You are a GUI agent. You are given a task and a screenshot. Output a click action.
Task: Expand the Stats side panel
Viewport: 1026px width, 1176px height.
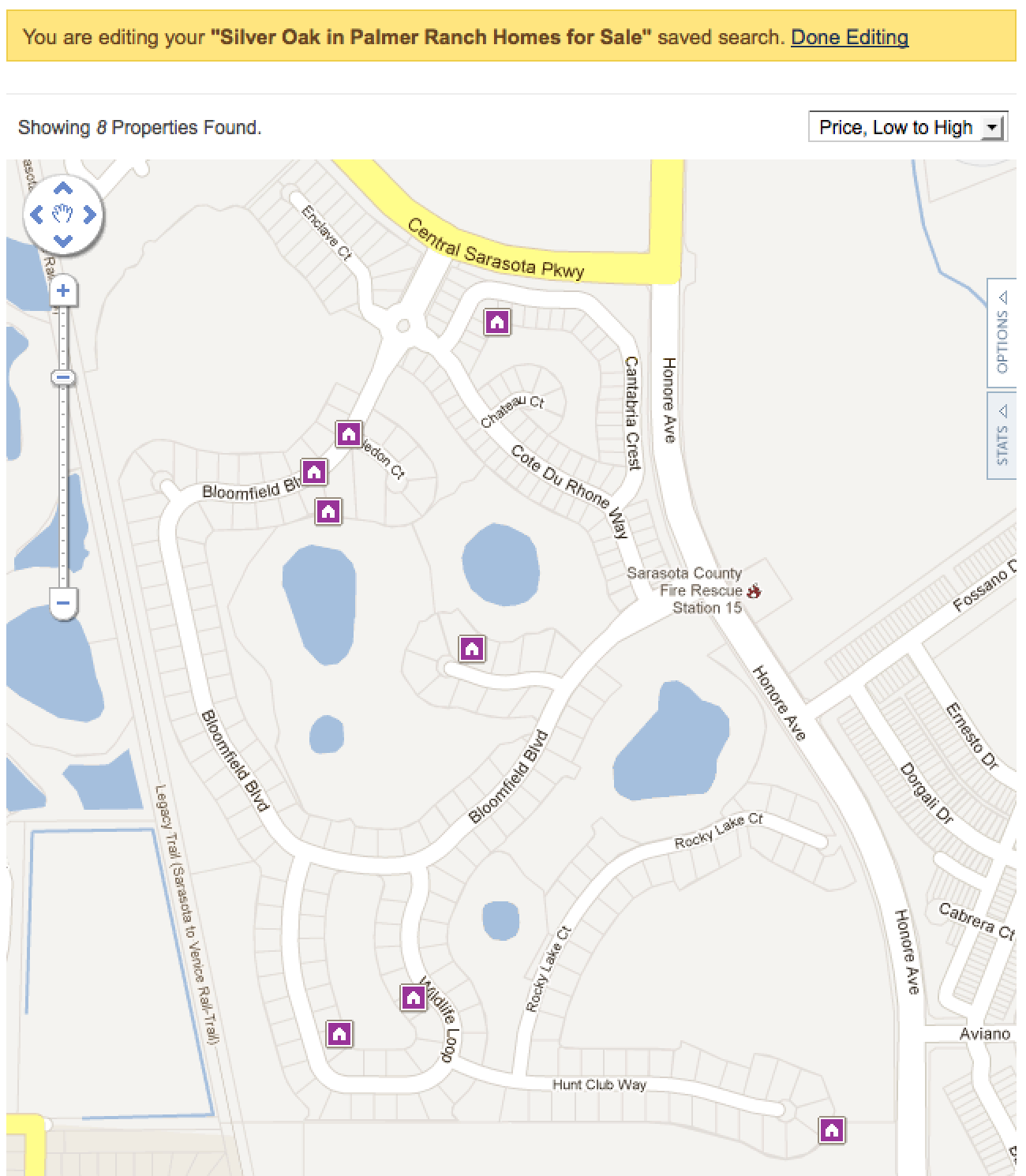[1002, 435]
